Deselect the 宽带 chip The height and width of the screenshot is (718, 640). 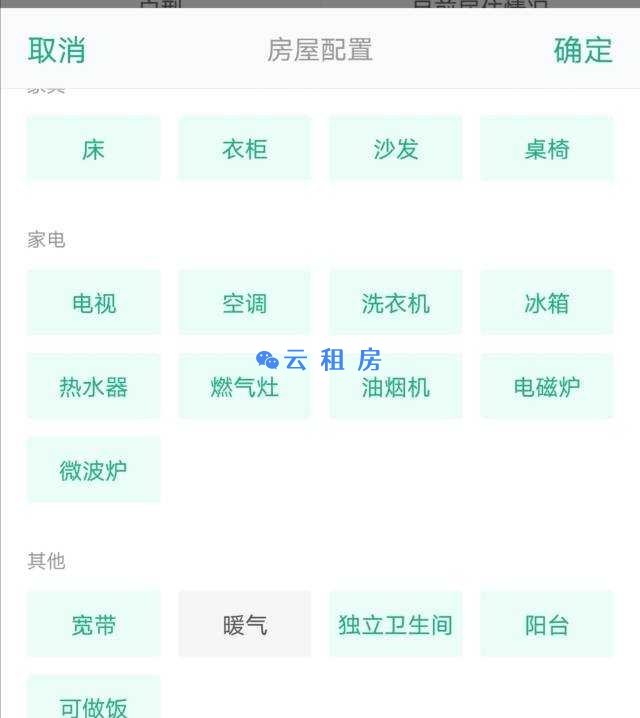tap(93, 625)
